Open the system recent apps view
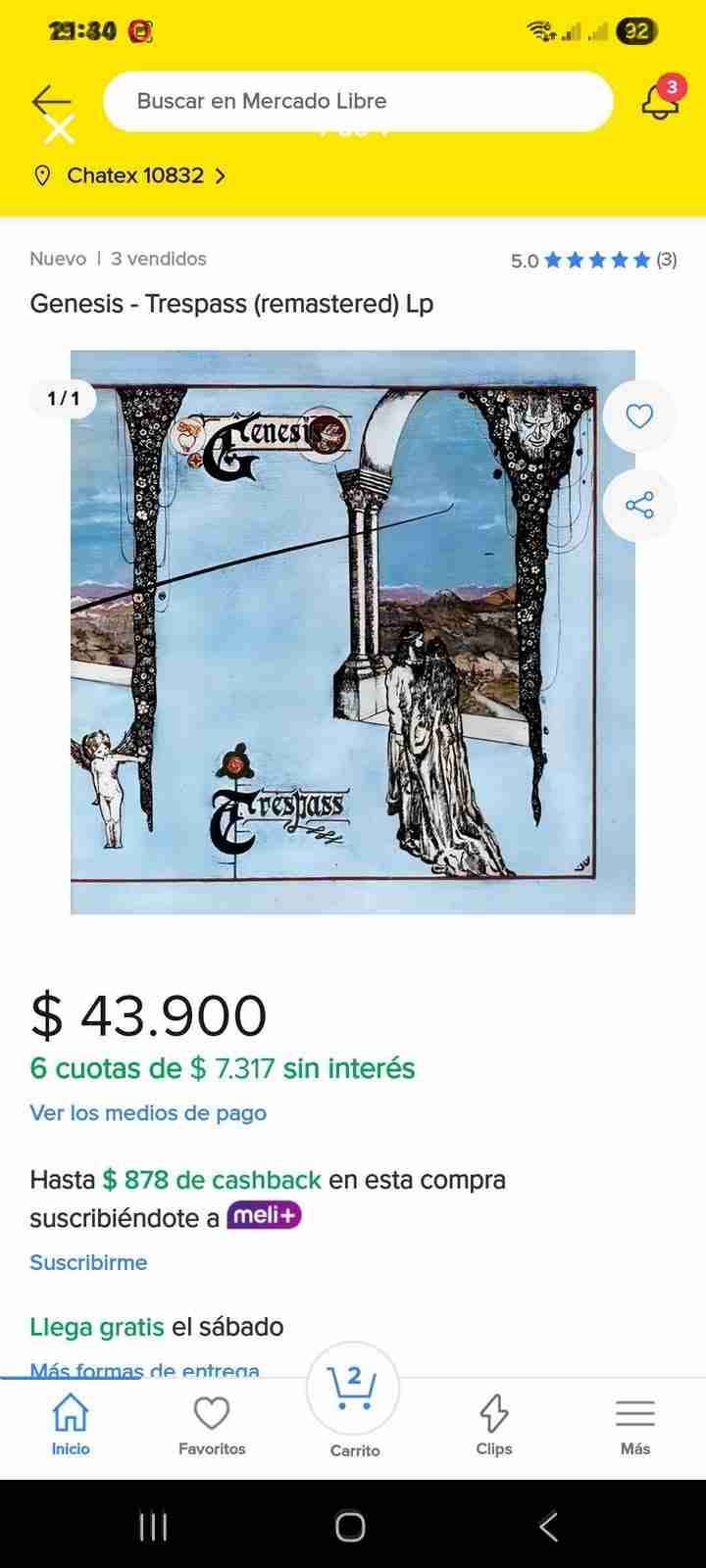This screenshot has height=1568, width=706. coord(153,1526)
